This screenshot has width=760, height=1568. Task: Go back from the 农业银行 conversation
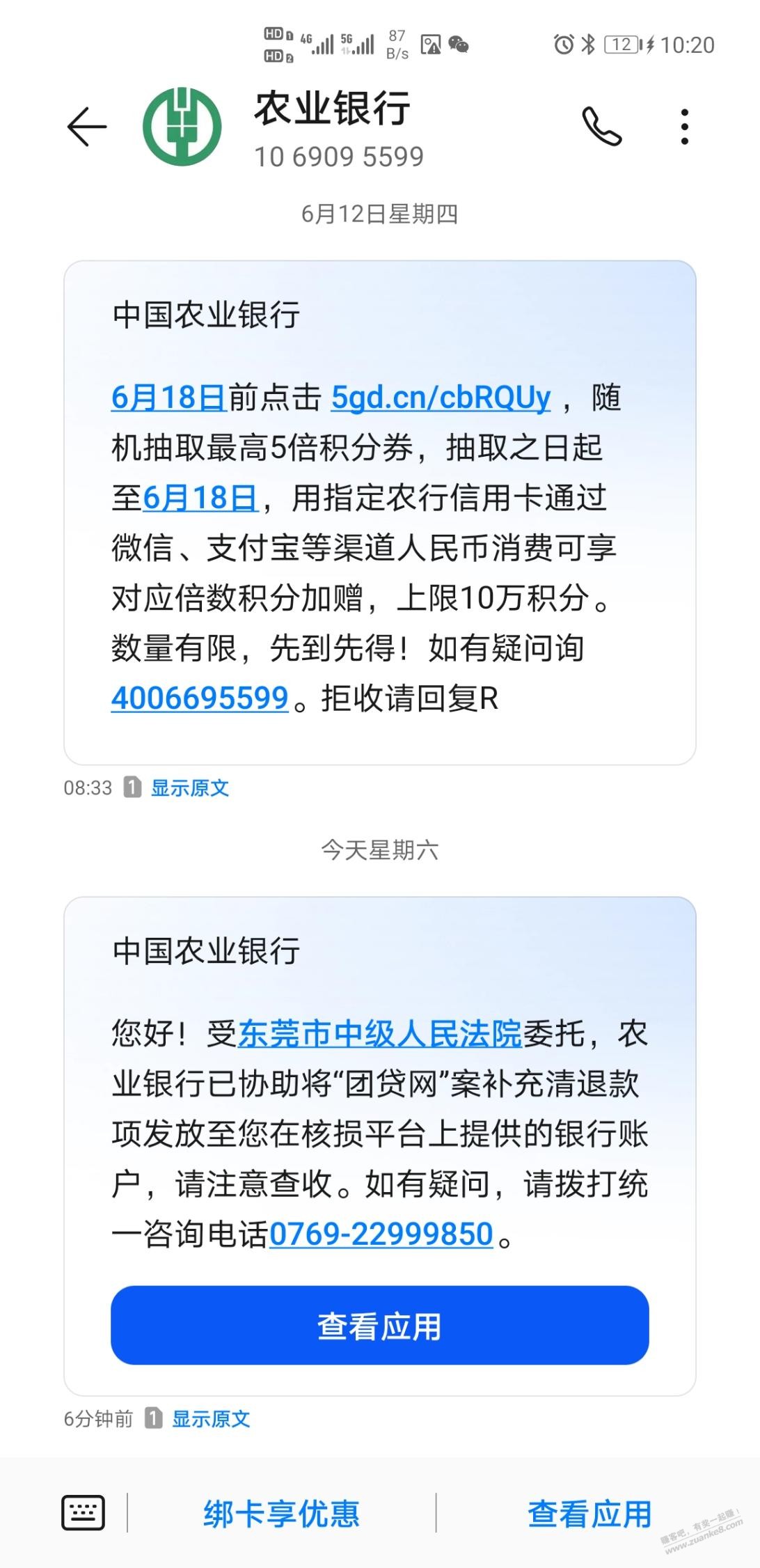pos(87,127)
